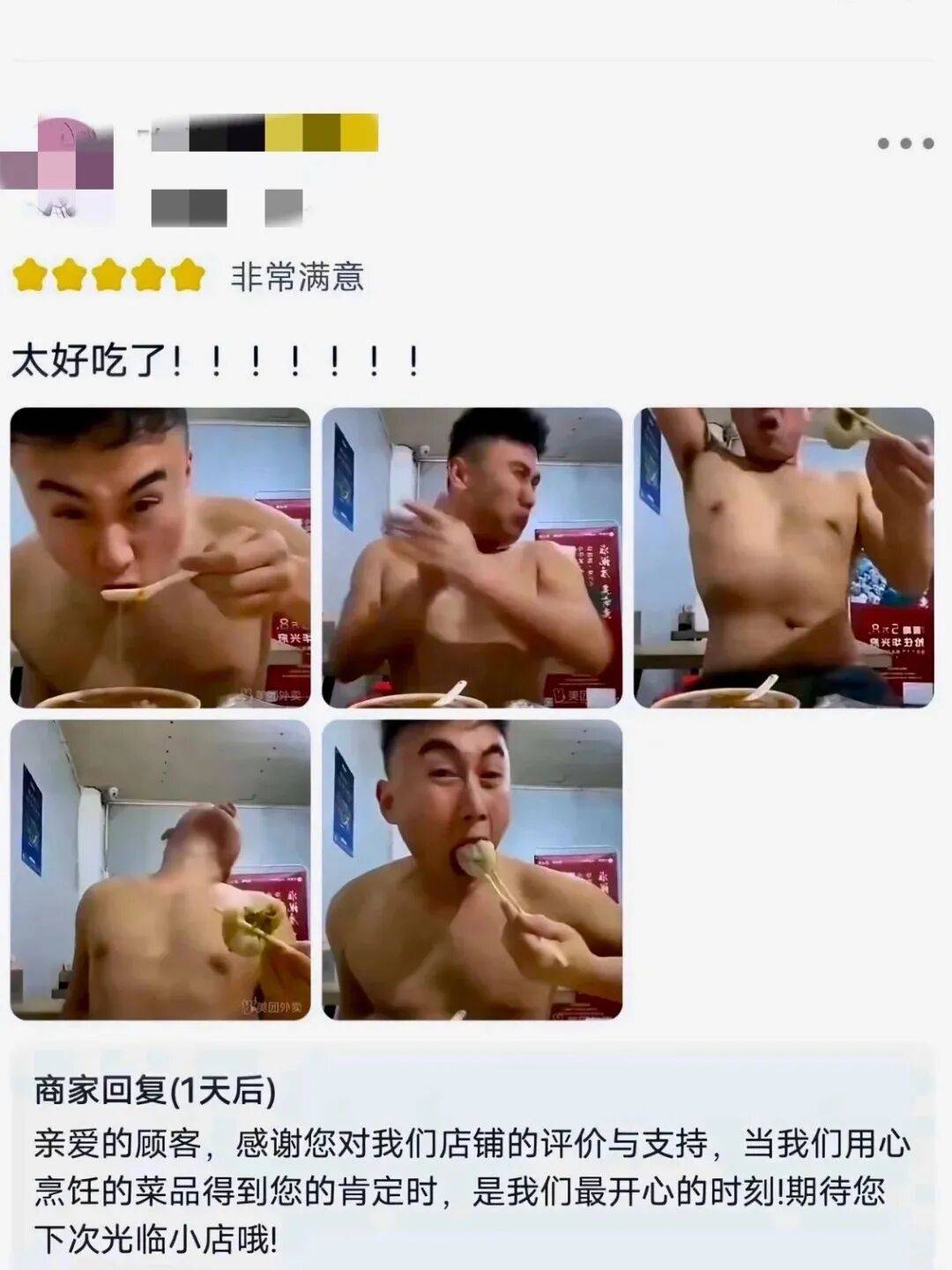The height and width of the screenshot is (1270, 952).
Task: Open the three-dot overflow menu for this review
Action: (904, 143)
